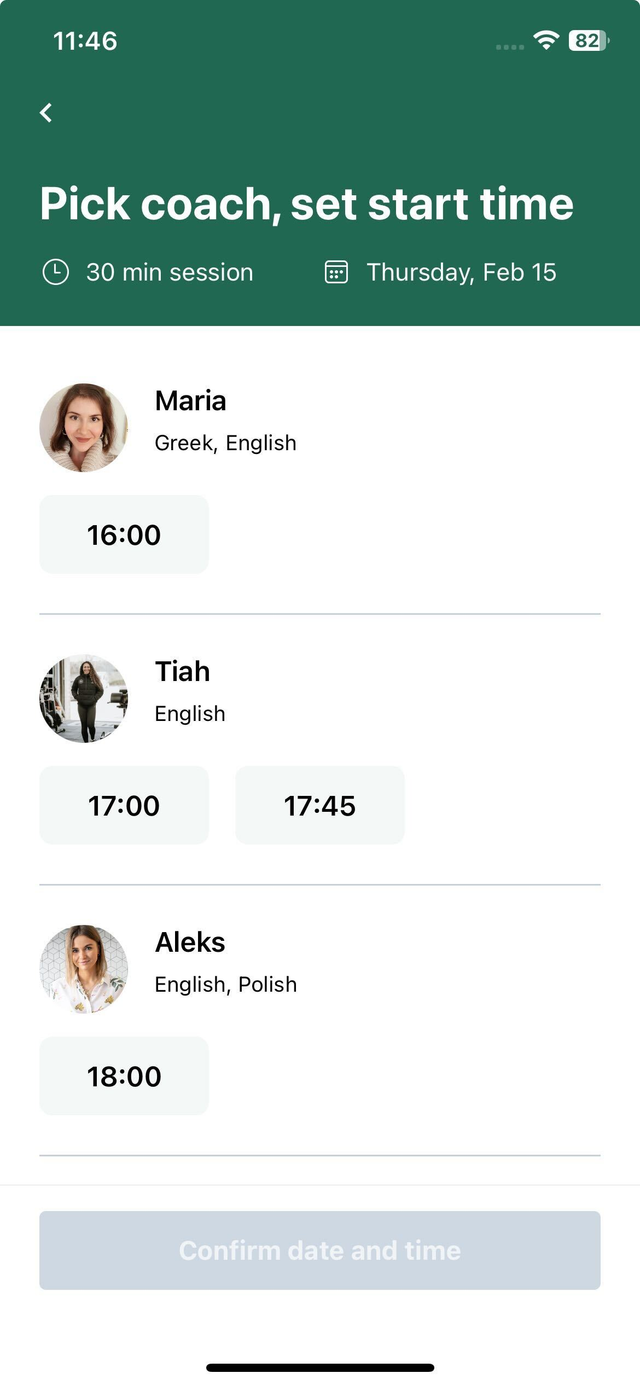
Task: Select Maria's 16:00 time slot
Action: (x=124, y=535)
